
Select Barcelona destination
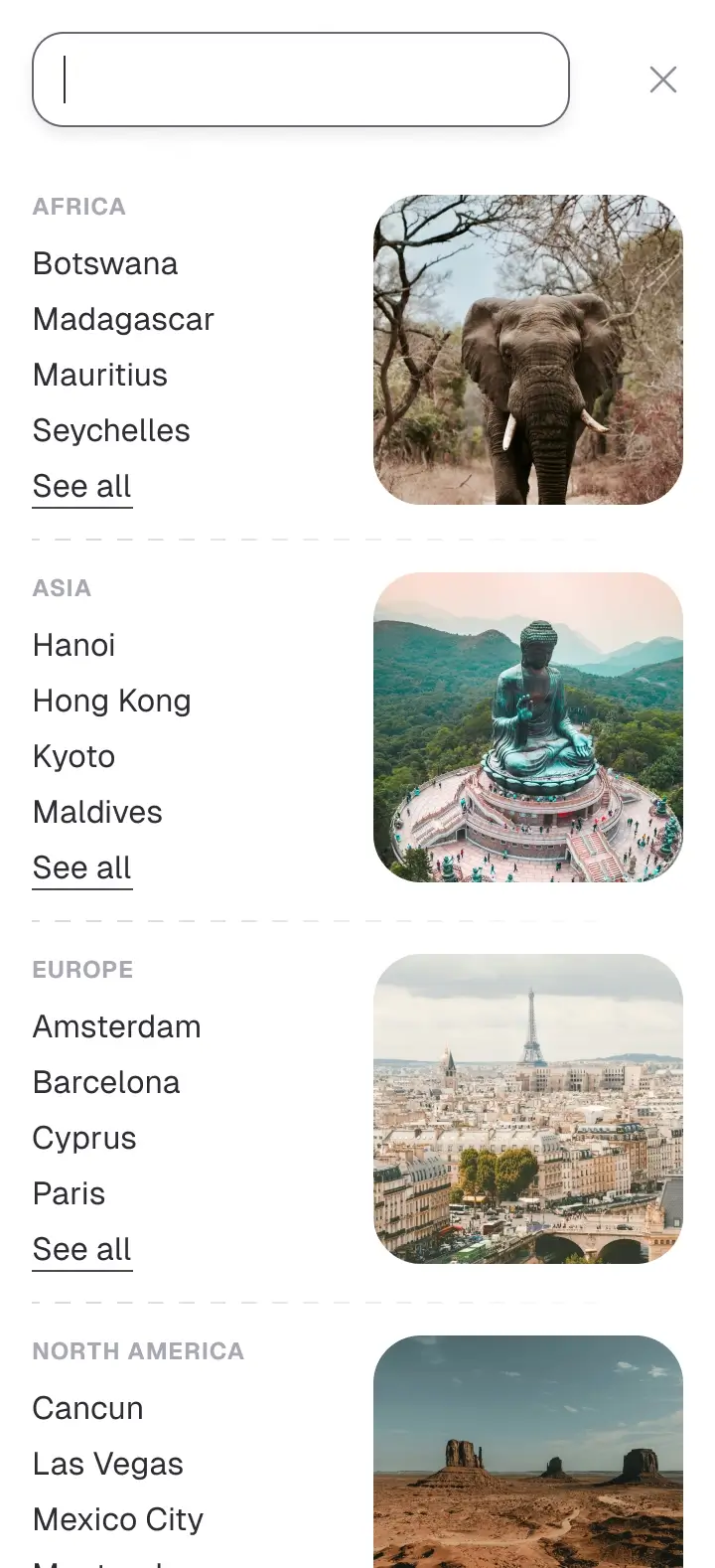pos(105,1082)
